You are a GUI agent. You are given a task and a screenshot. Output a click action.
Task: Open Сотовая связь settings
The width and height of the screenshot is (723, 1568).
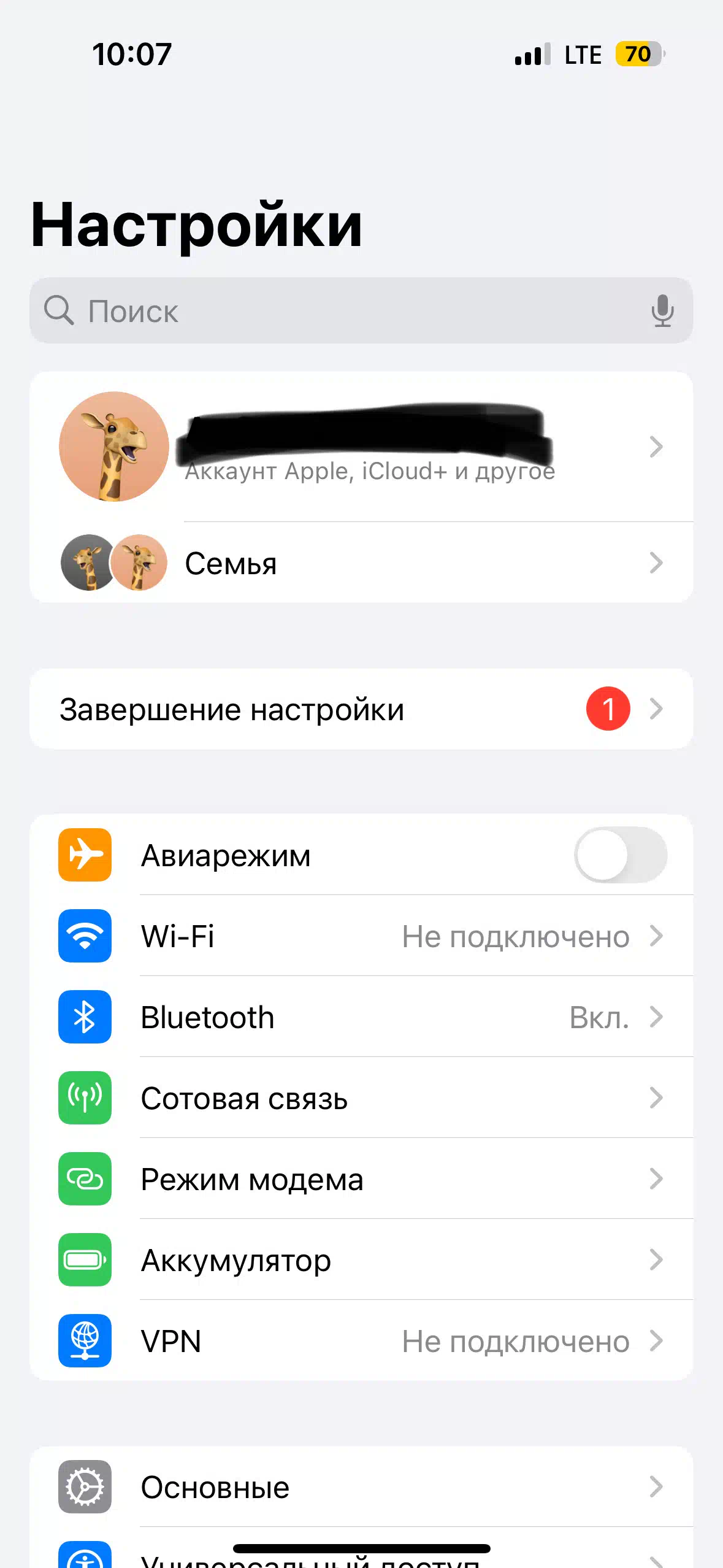click(361, 1097)
